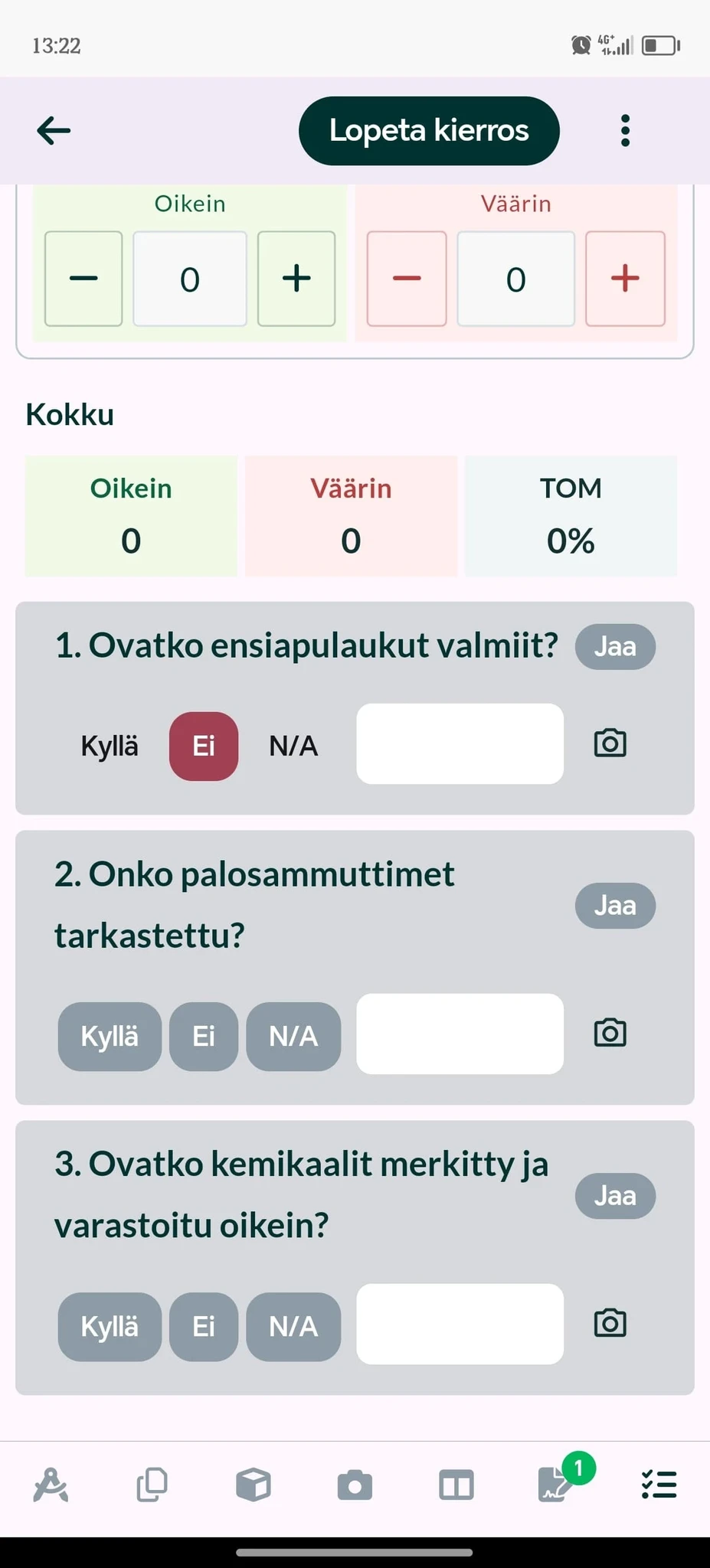
Task: Decrease the Väärin counter with minus
Action: tap(407, 279)
